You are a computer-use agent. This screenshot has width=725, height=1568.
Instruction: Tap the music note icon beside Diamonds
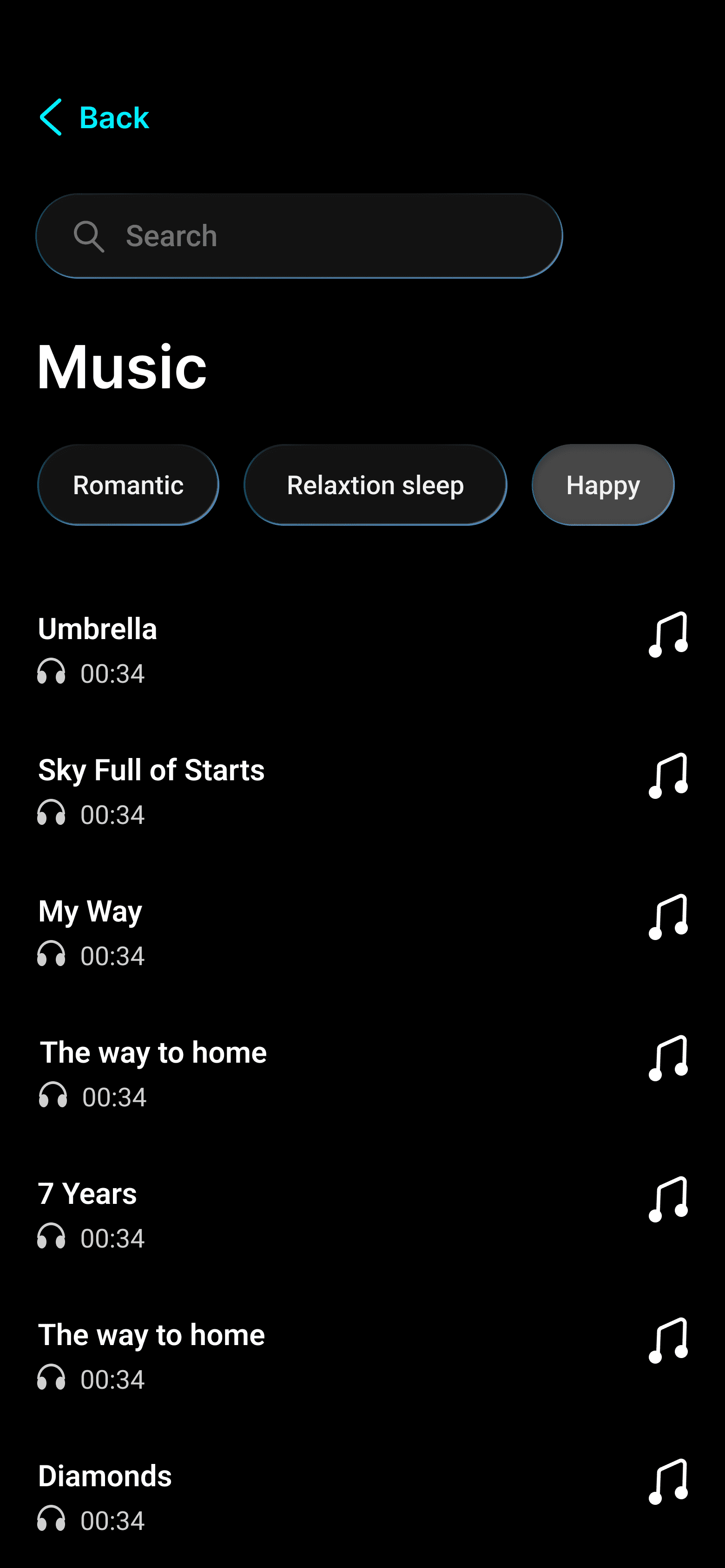668,1482
